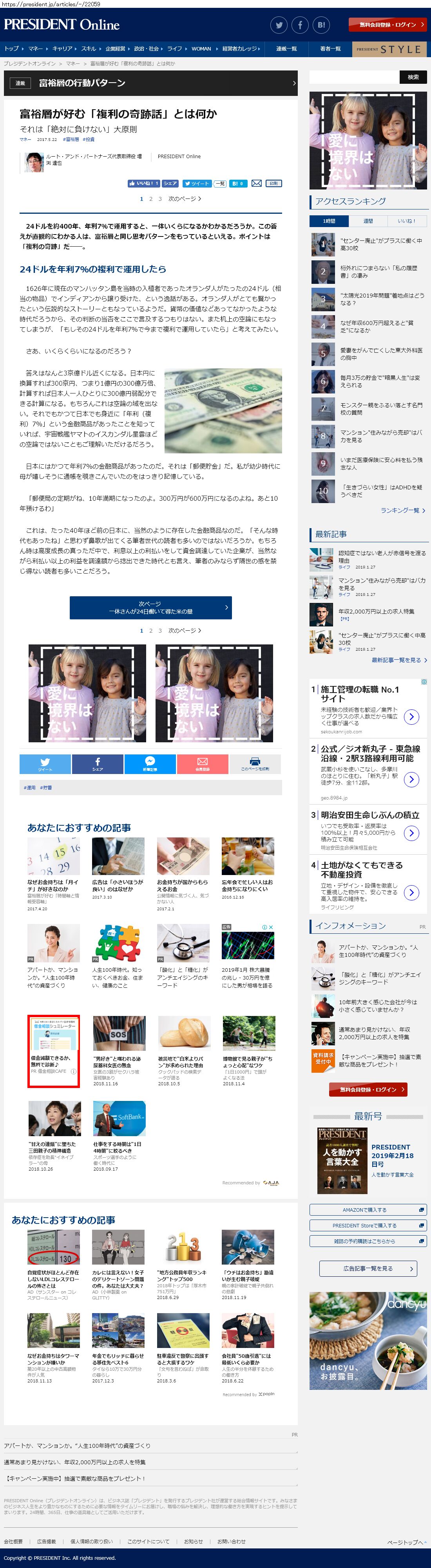Open the マネー navigation item
Image resolution: width=431 pixels, height=1568 pixels.
[x=35, y=49]
